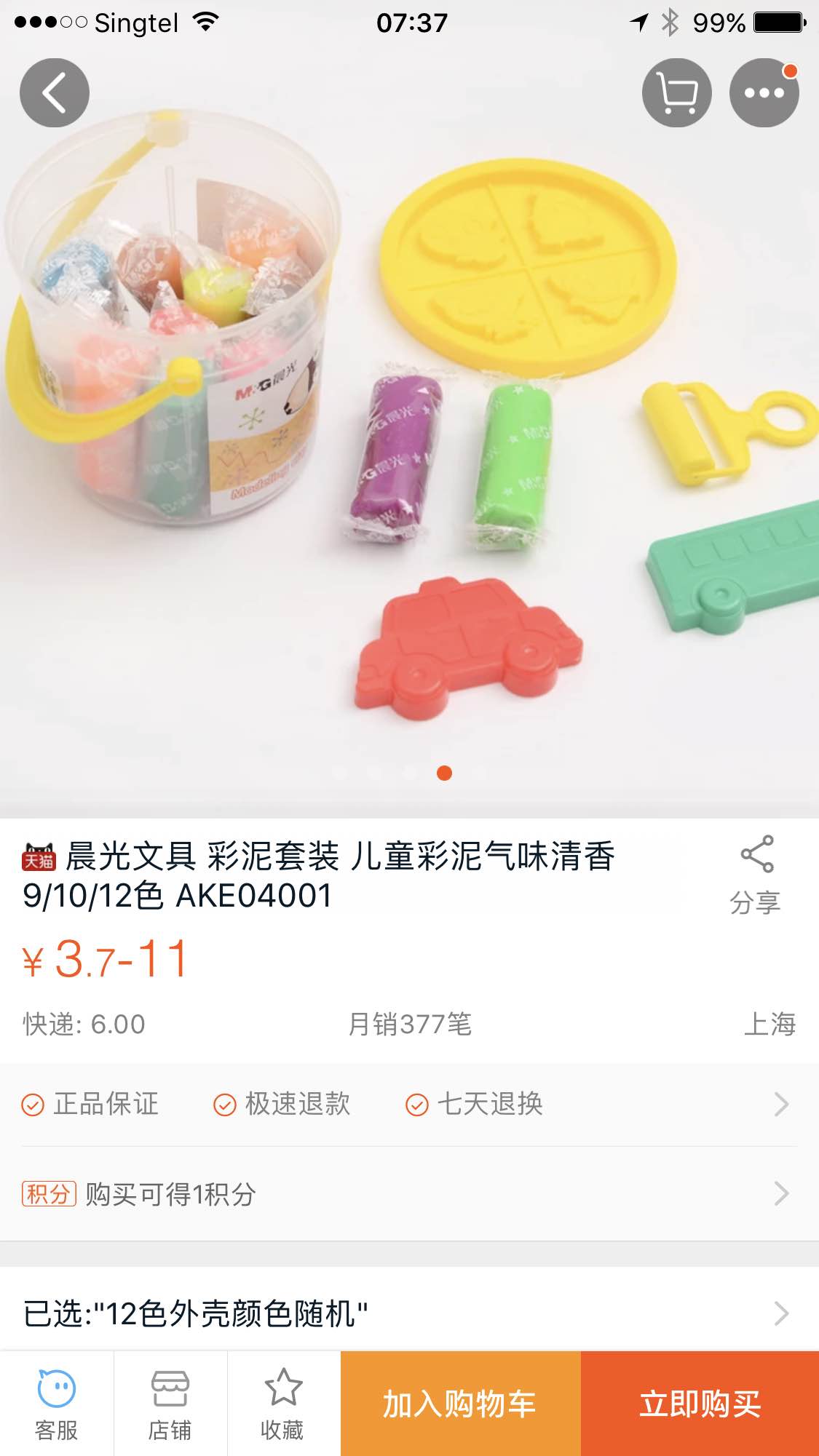The height and width of the screenshot is (1456, 819).
Task: Go back to the previous page
Action: (55, 93)
